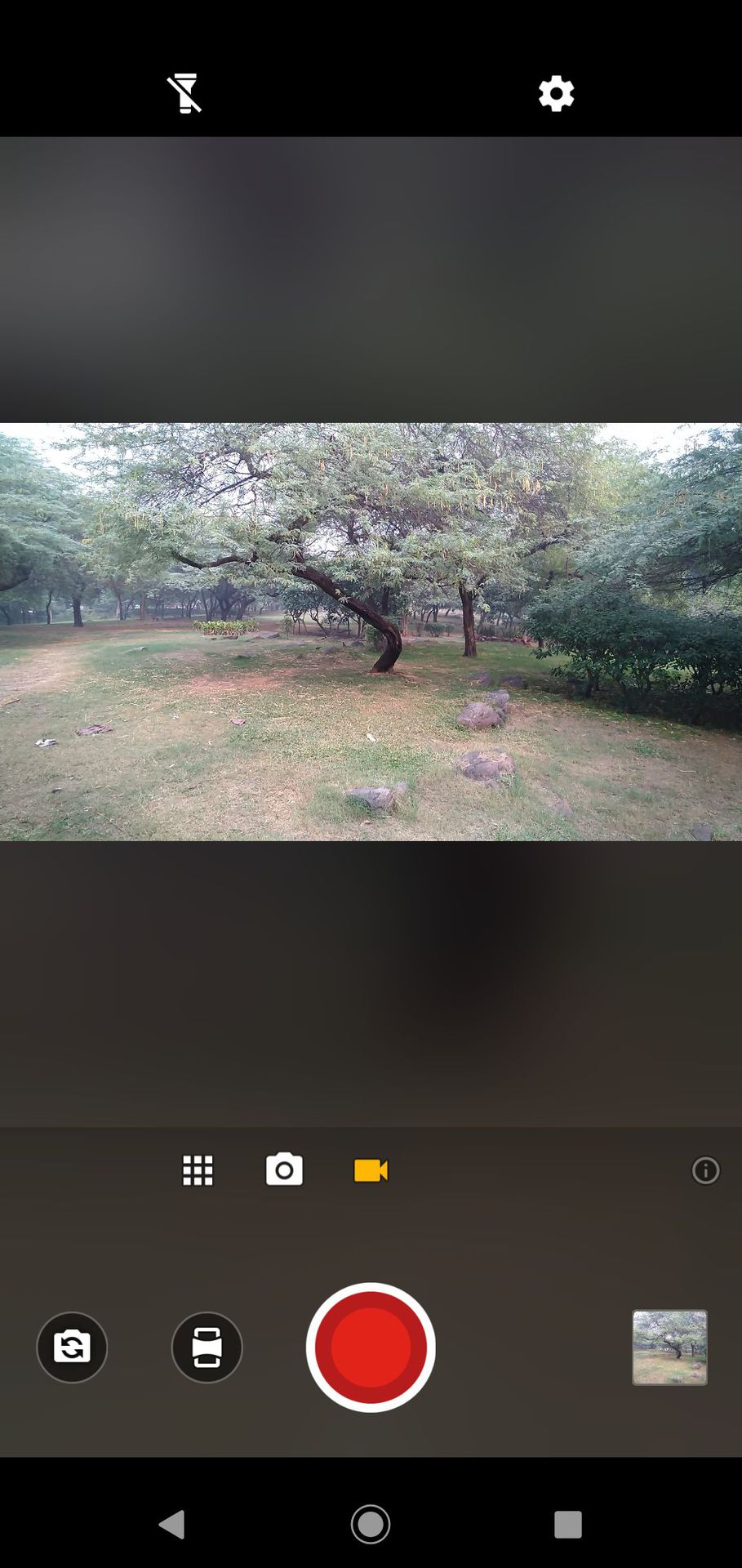Open the last captured photo thumbnail
The width and height of the screenshot is (742, 1568).
click(669, 1347)
